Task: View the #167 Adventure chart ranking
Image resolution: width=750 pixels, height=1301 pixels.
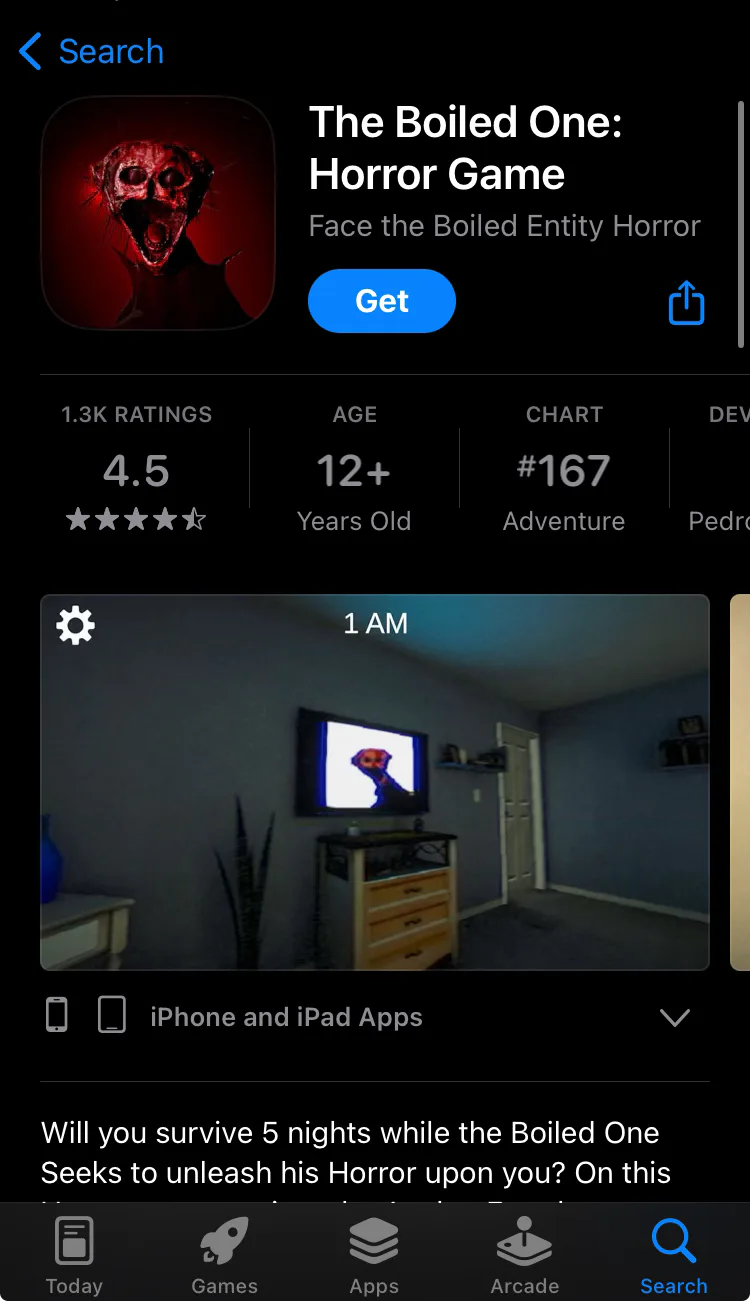Action: point(564,468)
